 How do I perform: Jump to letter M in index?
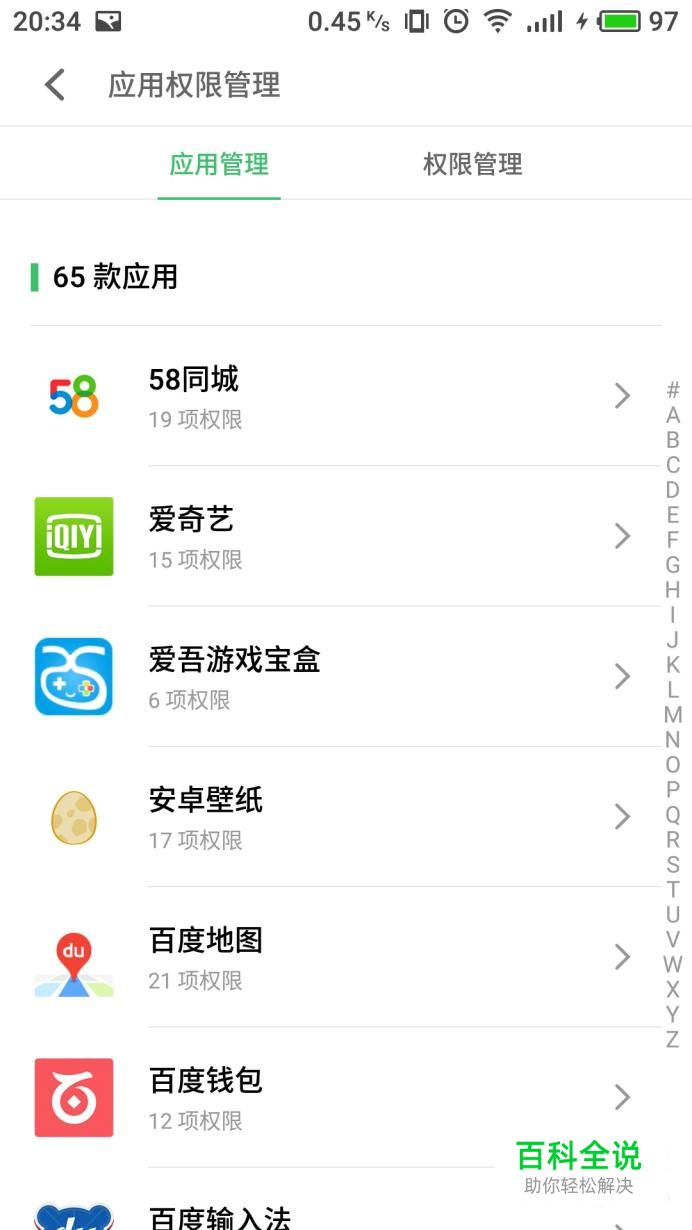point(673,715)
